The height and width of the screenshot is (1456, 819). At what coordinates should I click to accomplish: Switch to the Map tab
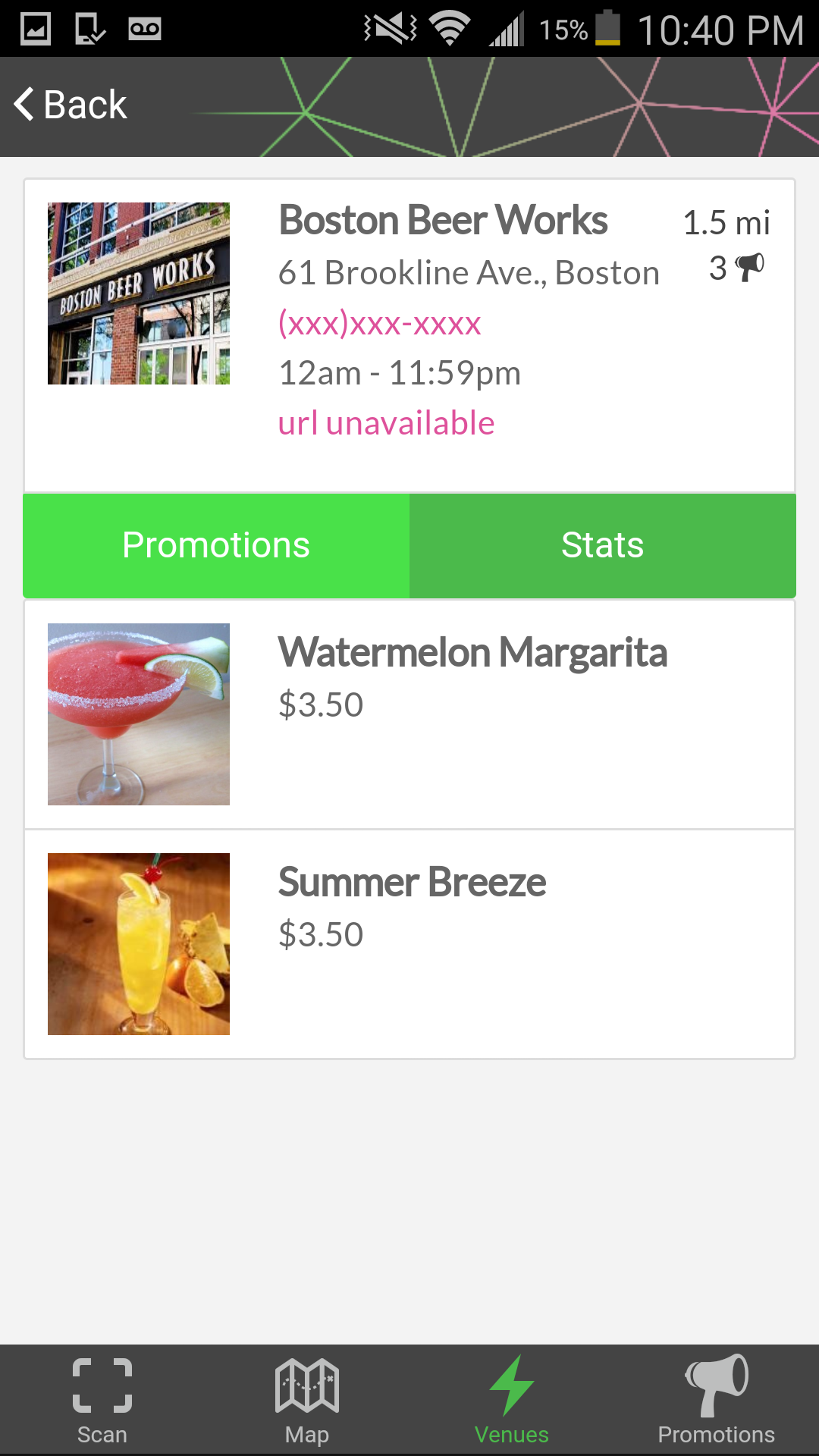click(307, 1401)
